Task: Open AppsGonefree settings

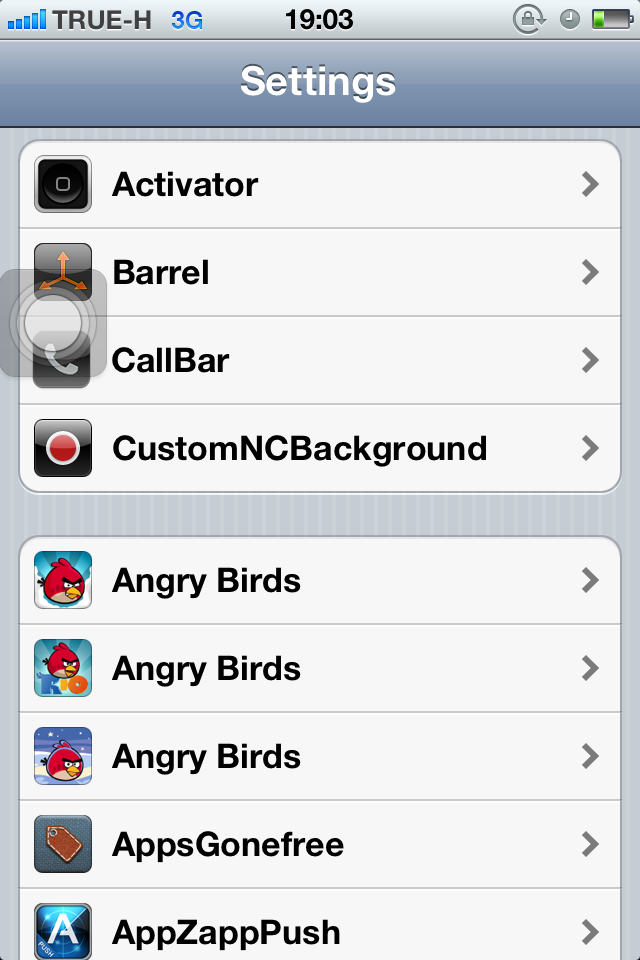Action: click(x=320, y=844)
